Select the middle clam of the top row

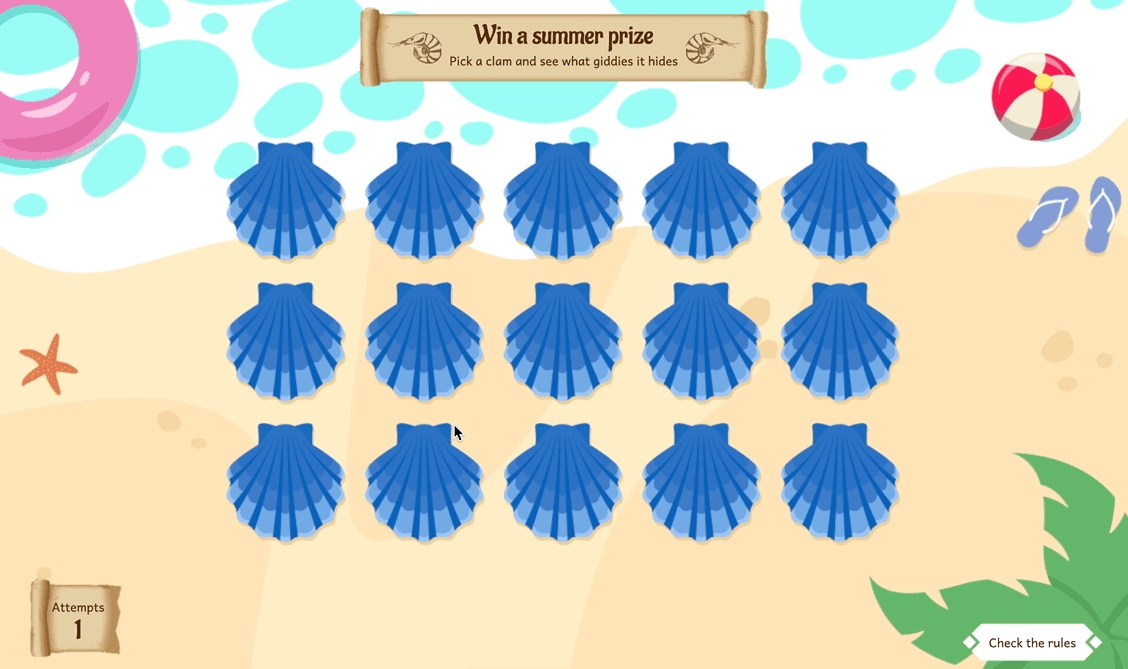click(563, 201)
